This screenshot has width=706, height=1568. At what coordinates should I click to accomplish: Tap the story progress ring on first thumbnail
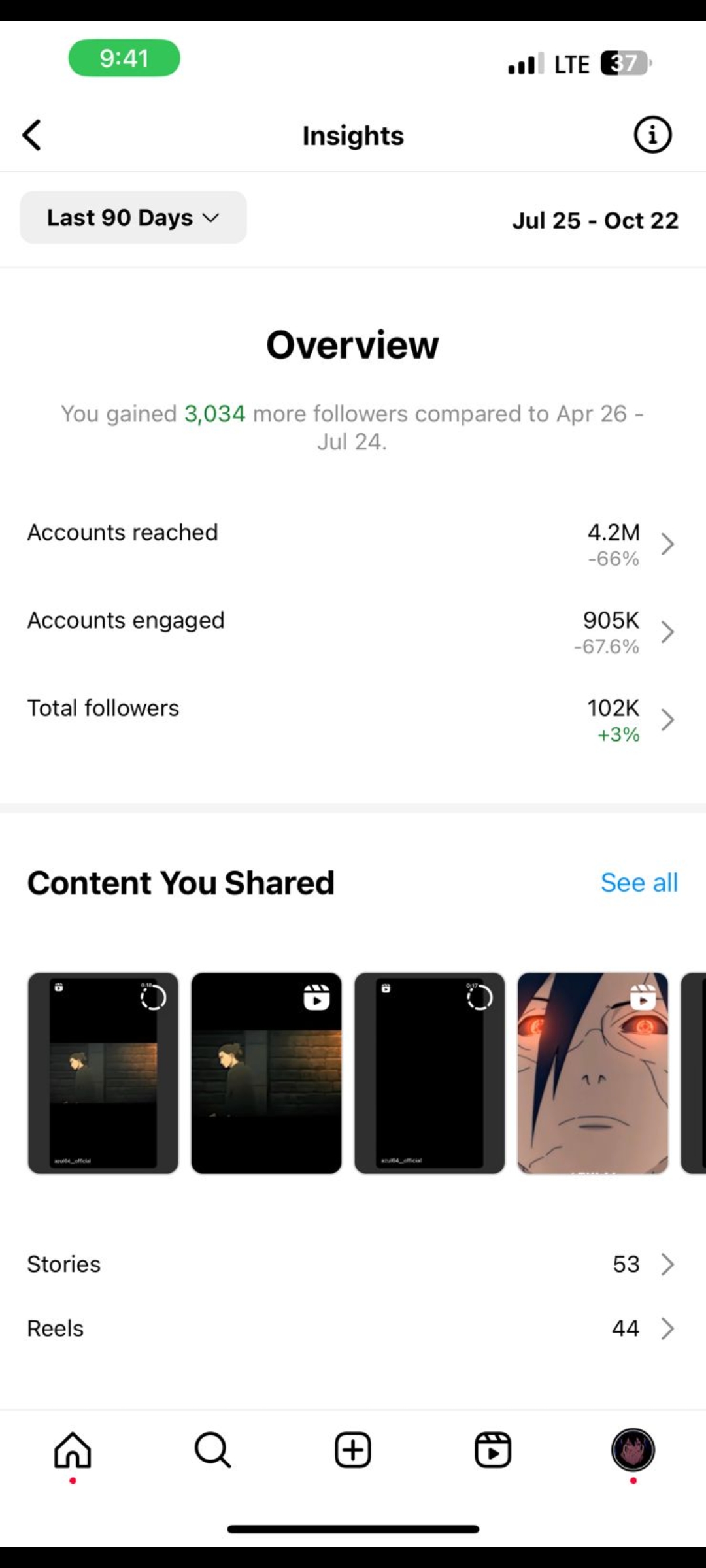(152, 998)
